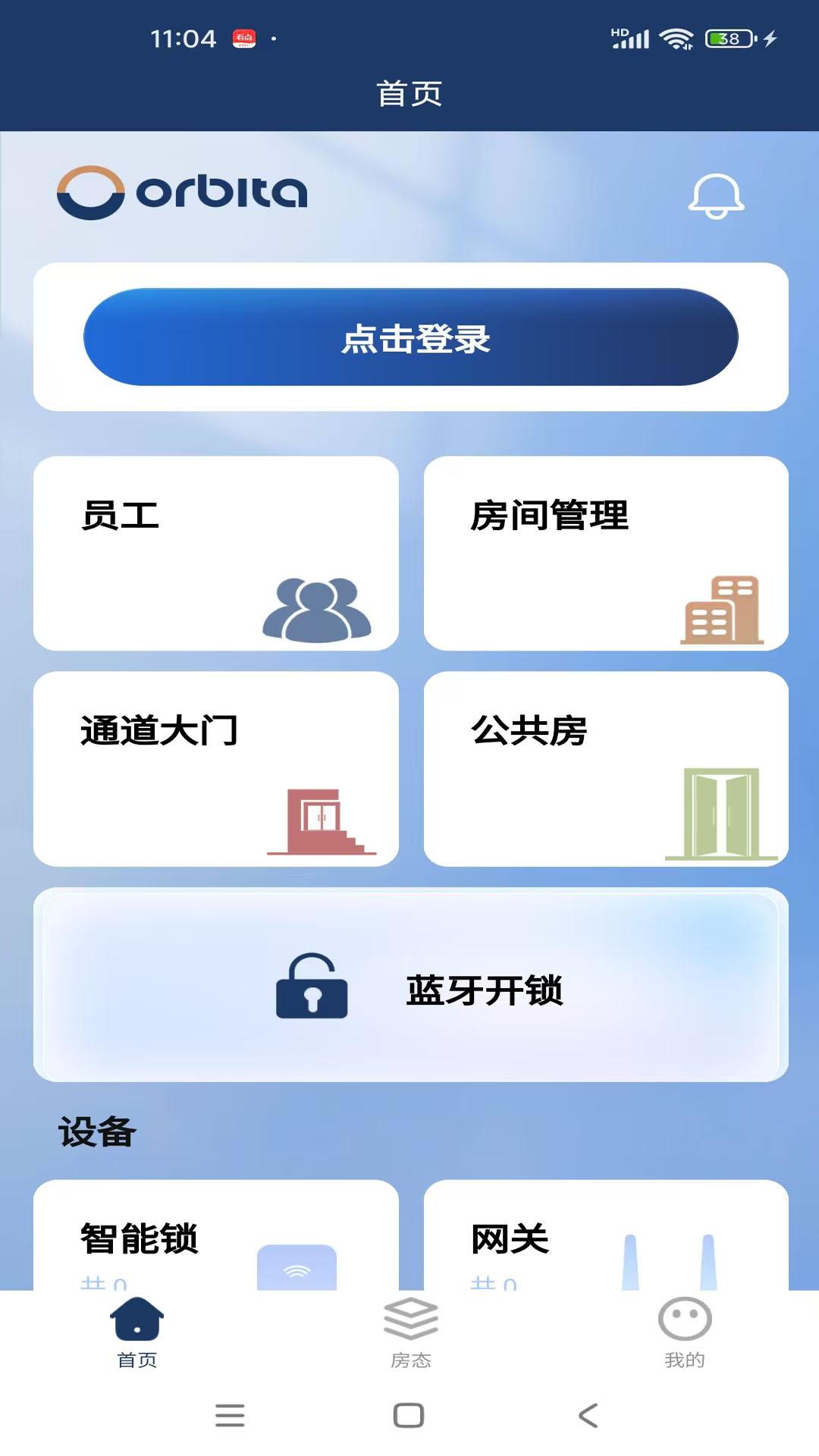Open the system recent apps menu
This screenshot has width=819, height=1456.
click(x=230, y=1415)
